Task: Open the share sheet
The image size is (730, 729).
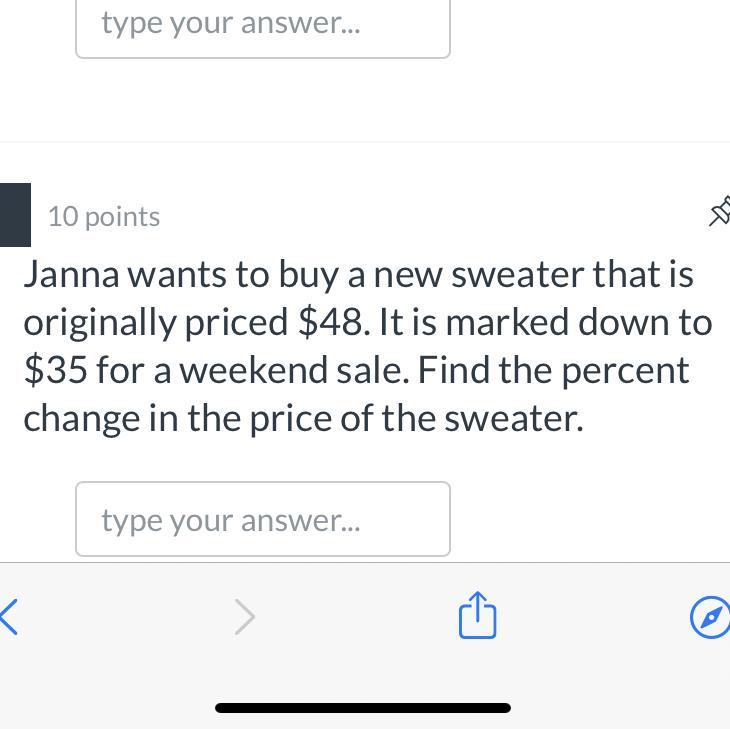Action: point(477,615)
